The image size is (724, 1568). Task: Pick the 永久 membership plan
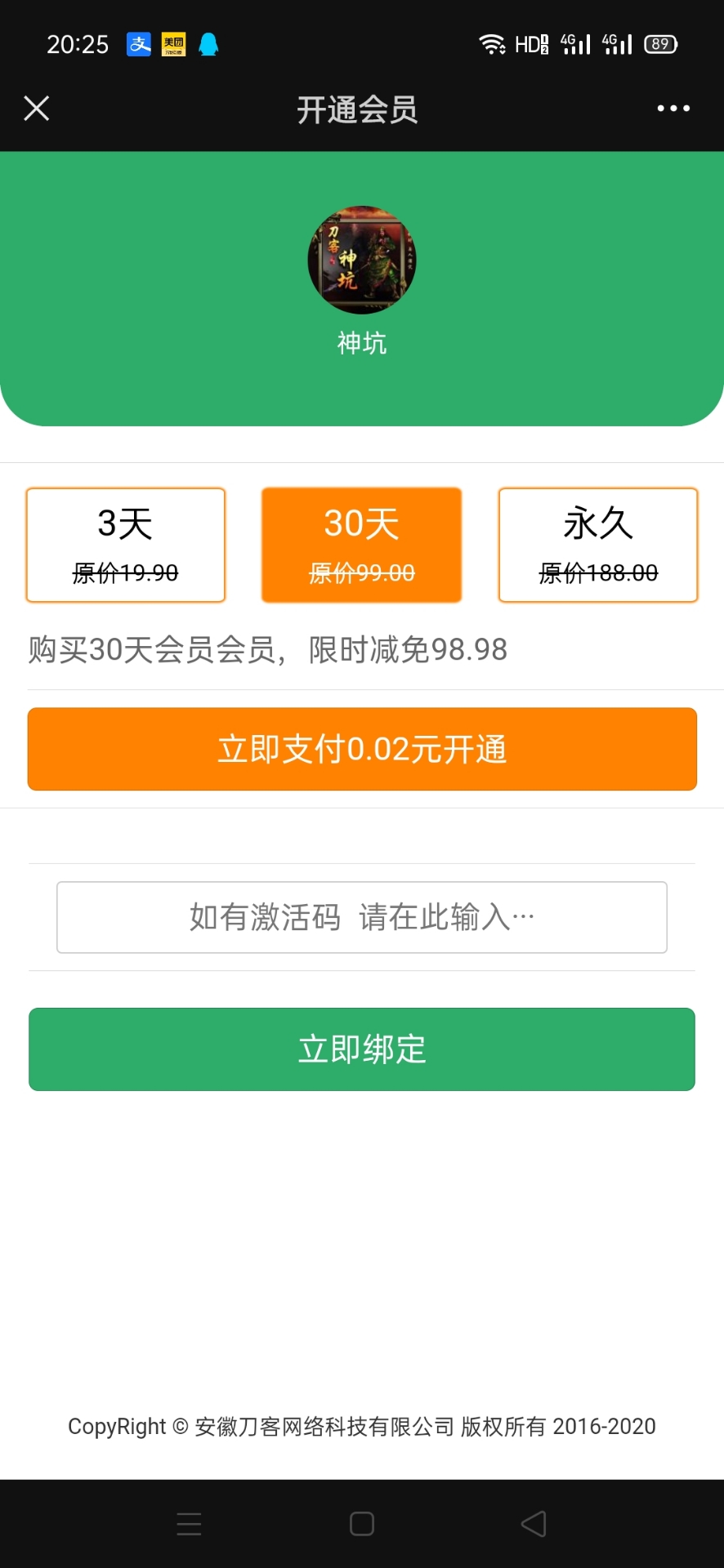point(598,545)
